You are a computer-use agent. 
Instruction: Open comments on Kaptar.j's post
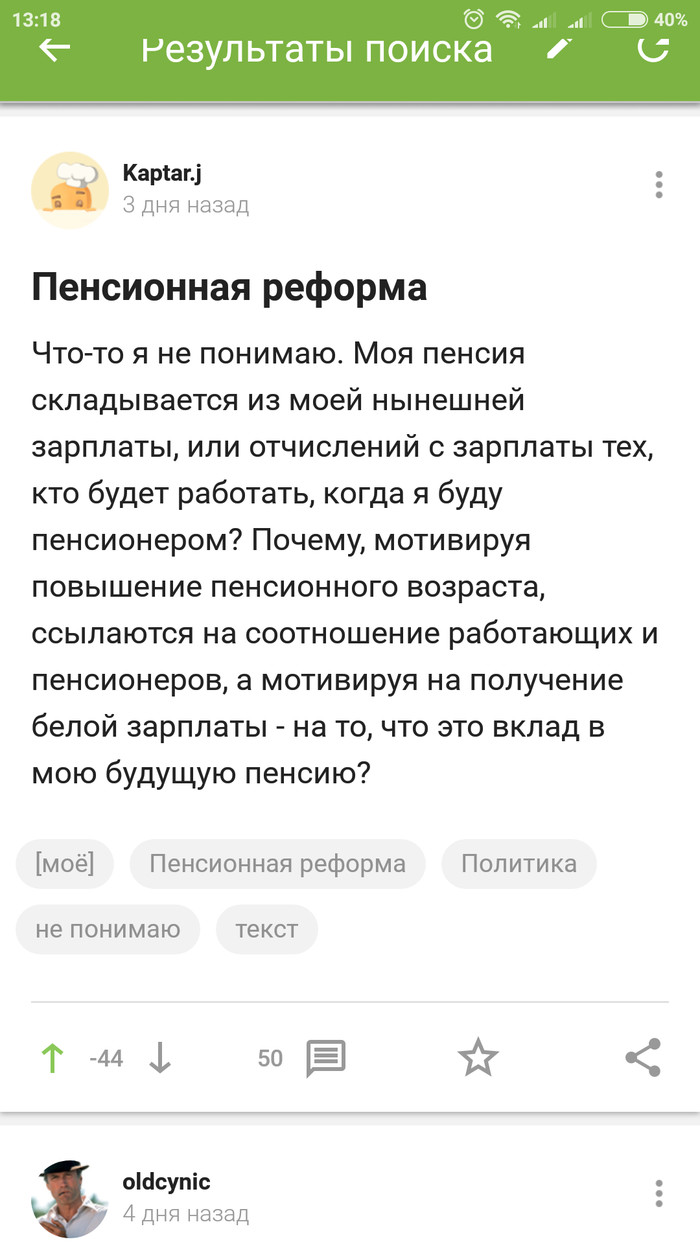click(x=325, y=1058)
